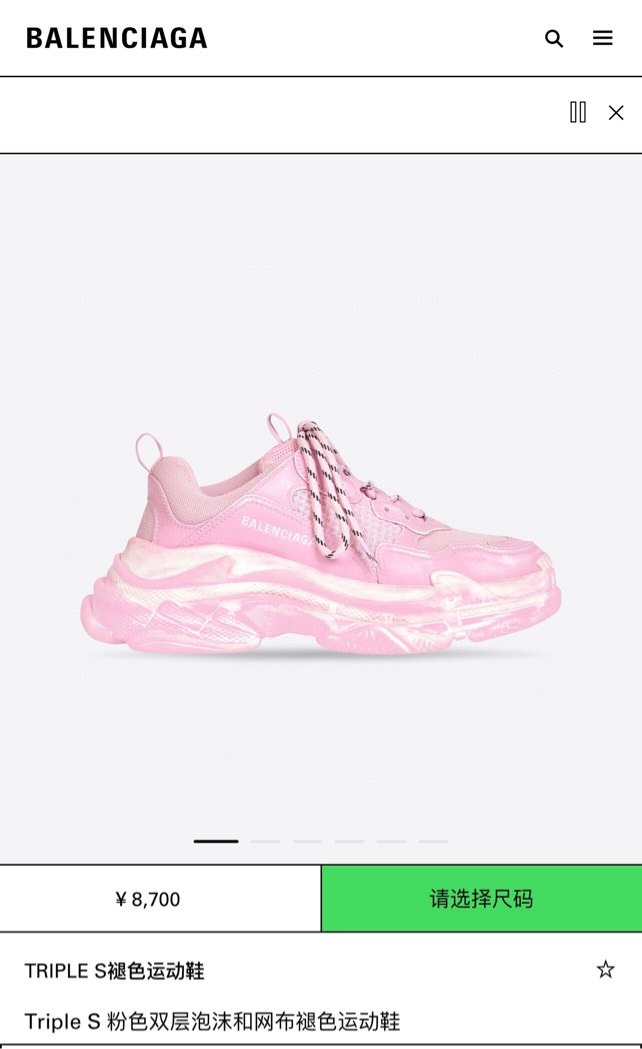
Task: Open the pink Triple S sneaker image
Action: coord(320,535)
